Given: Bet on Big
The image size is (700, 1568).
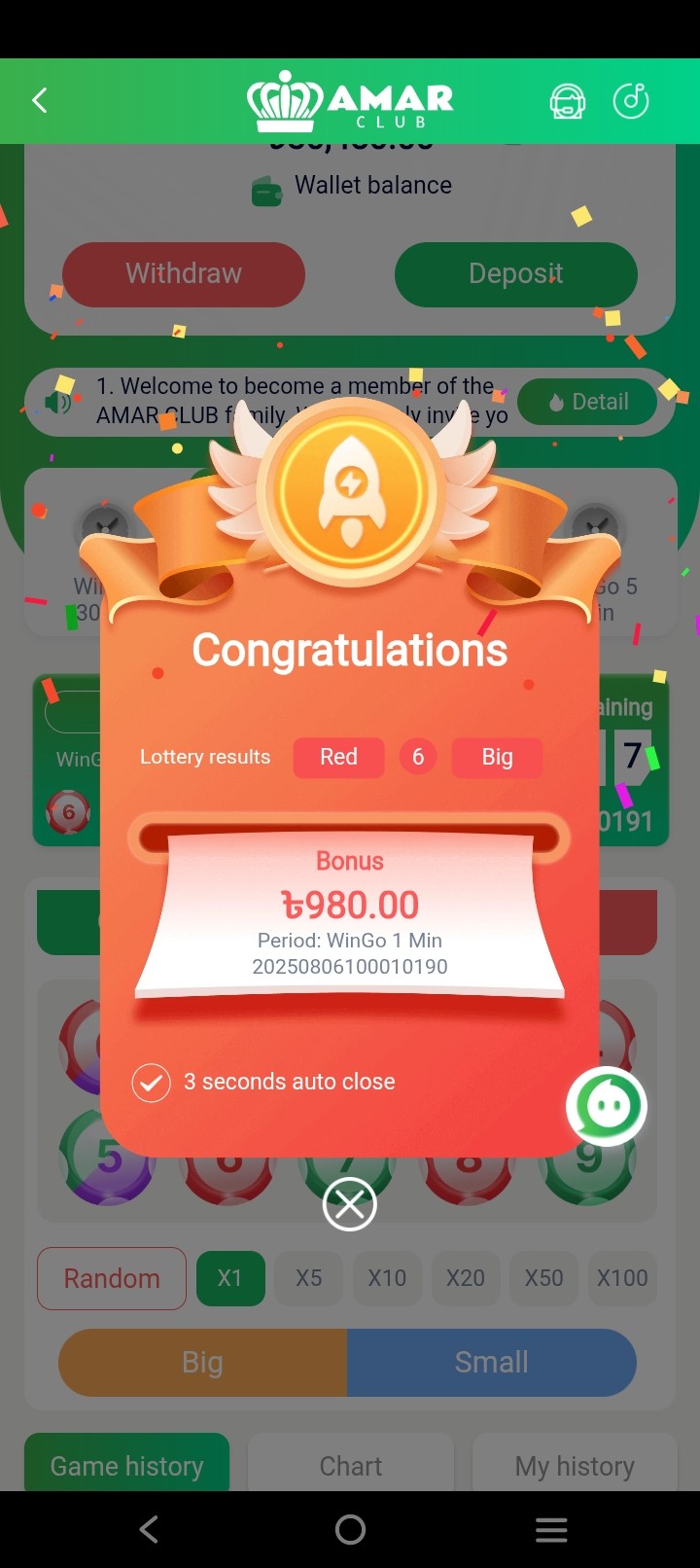Looking at the screenshot, I should pyautogui.click(x=202, y=1363).
